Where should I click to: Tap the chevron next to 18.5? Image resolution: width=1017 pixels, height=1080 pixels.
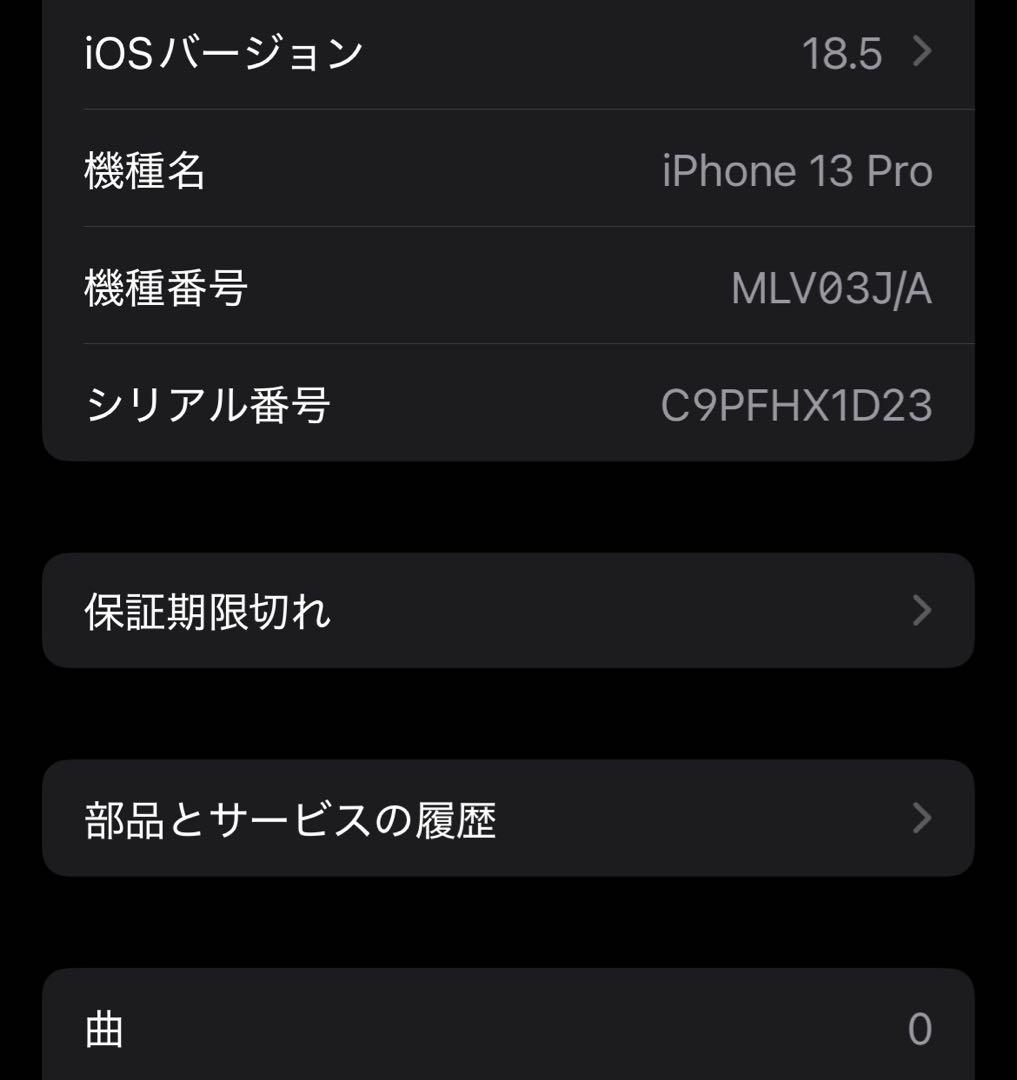[x=922, y=52]
